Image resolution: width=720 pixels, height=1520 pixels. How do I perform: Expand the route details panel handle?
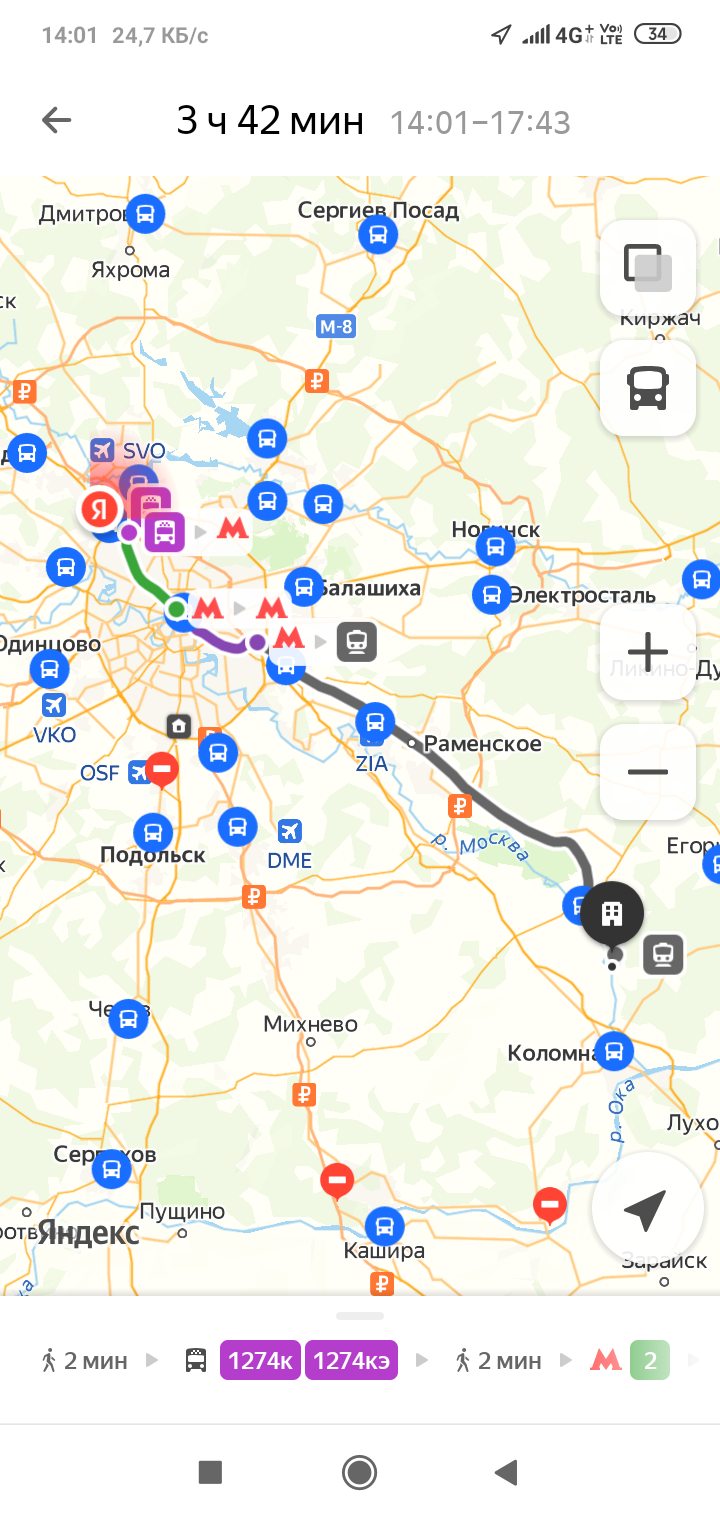coord(360,1316)
